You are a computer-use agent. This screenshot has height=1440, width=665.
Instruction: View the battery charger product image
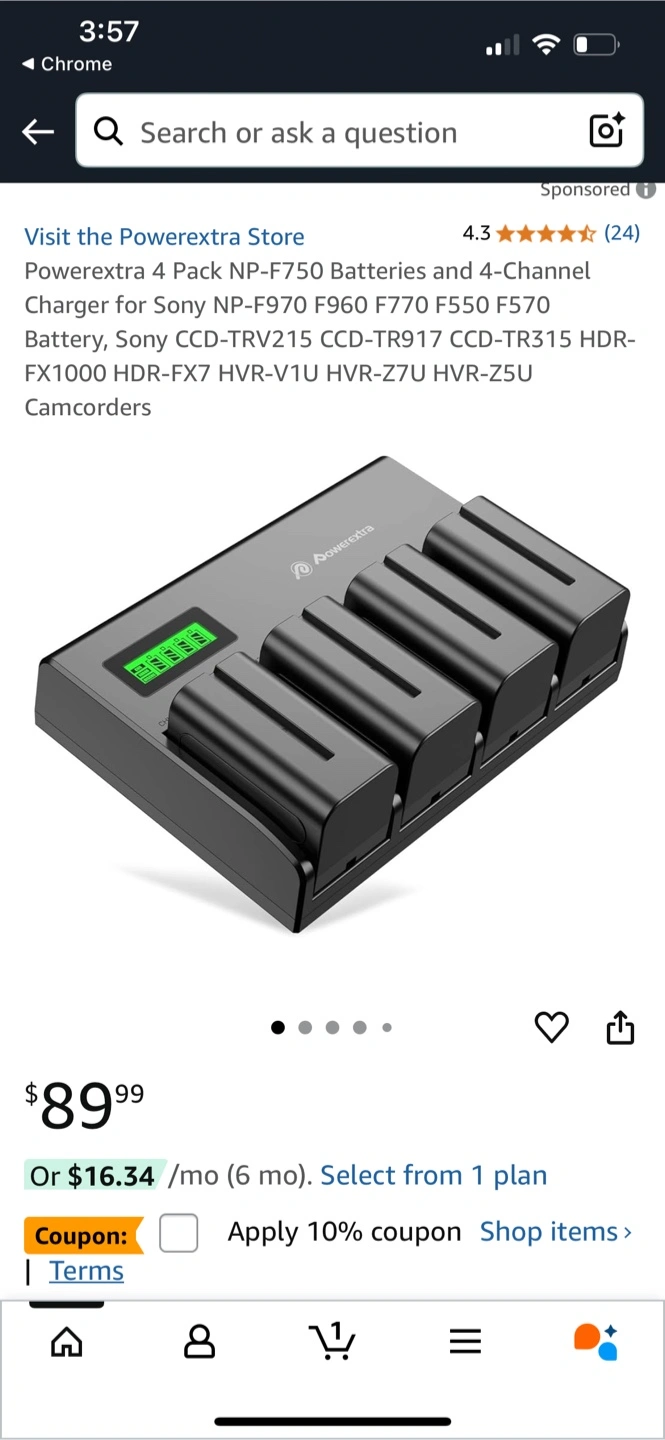pos(333,695)
